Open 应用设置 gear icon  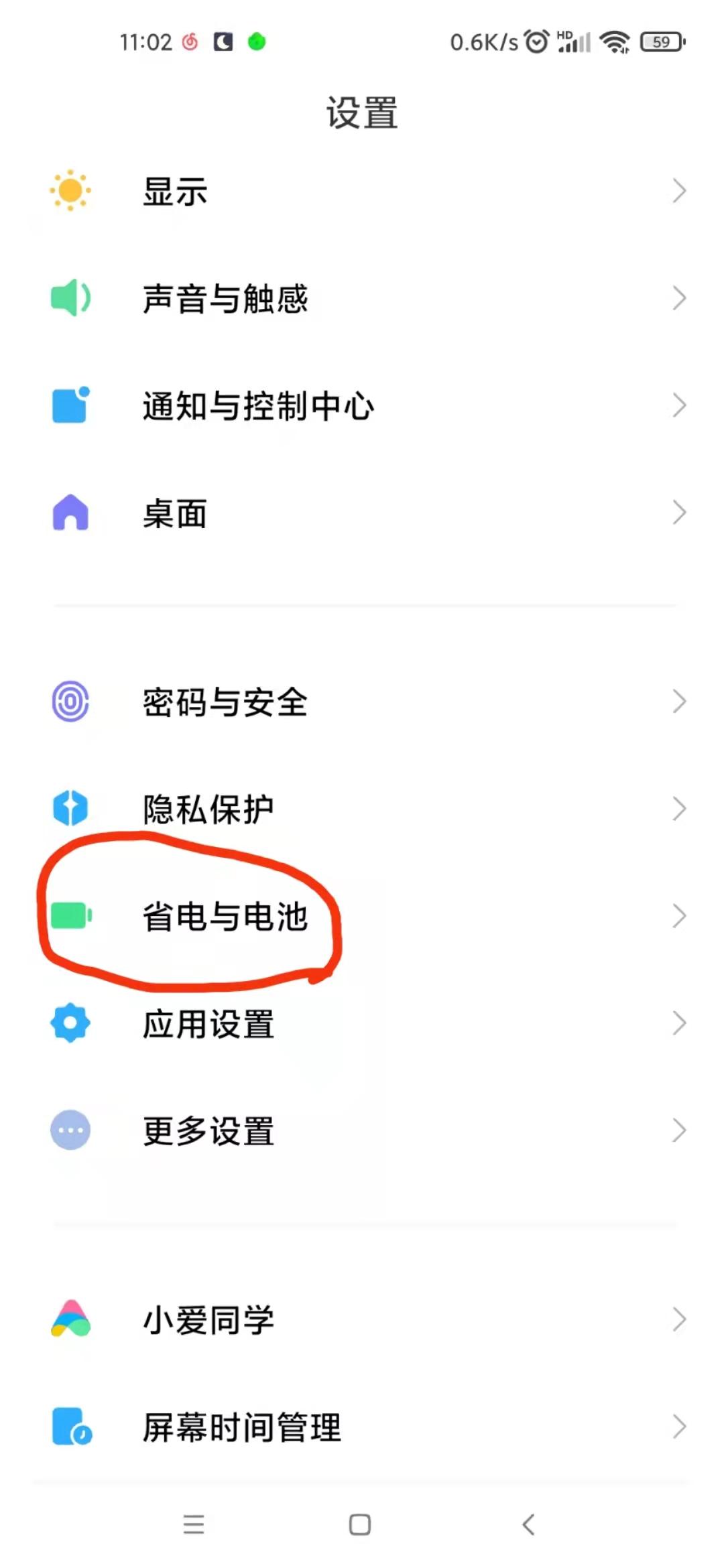tap(70, 1022)
